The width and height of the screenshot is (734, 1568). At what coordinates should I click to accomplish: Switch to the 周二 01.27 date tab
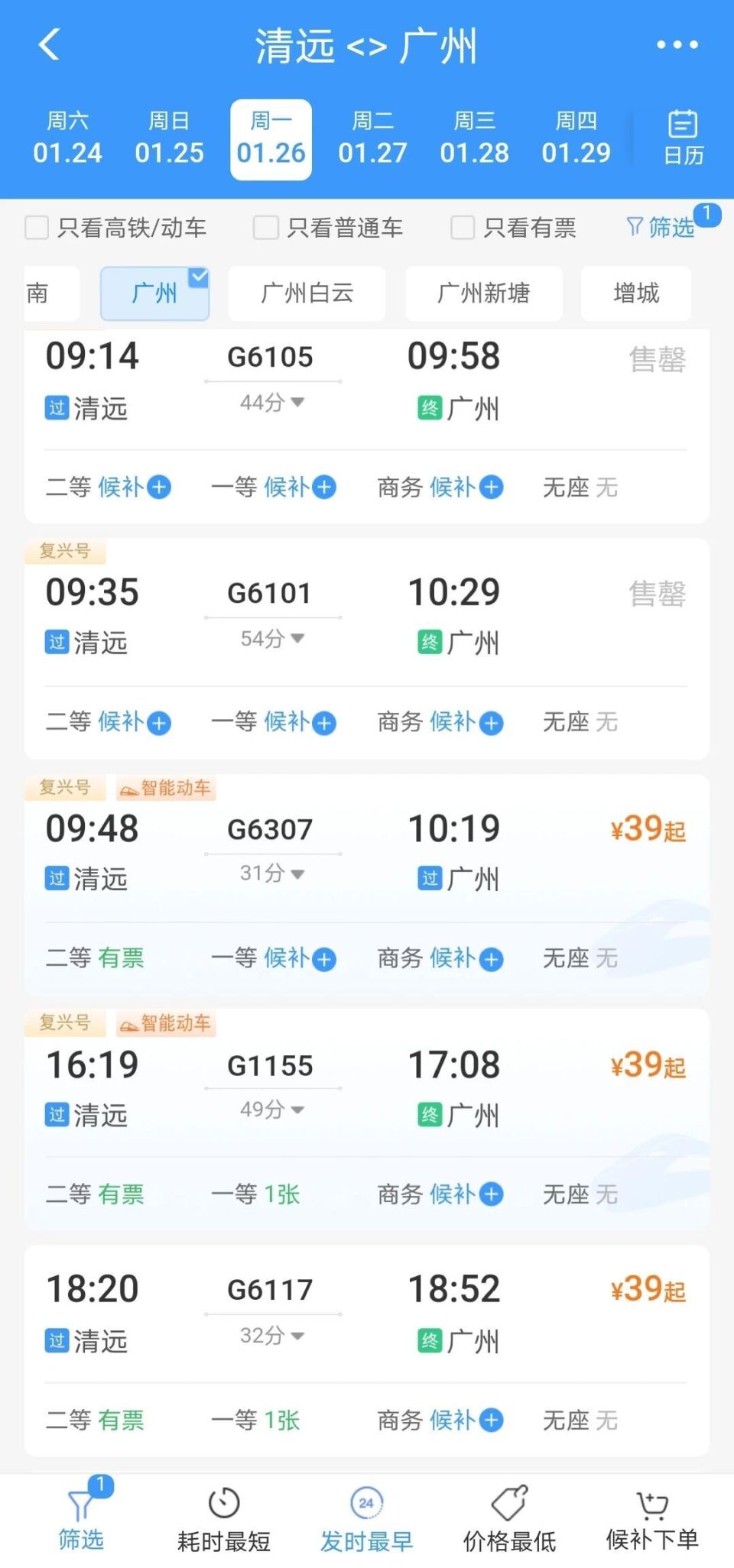pyautogui.click(x=372, y=138)
